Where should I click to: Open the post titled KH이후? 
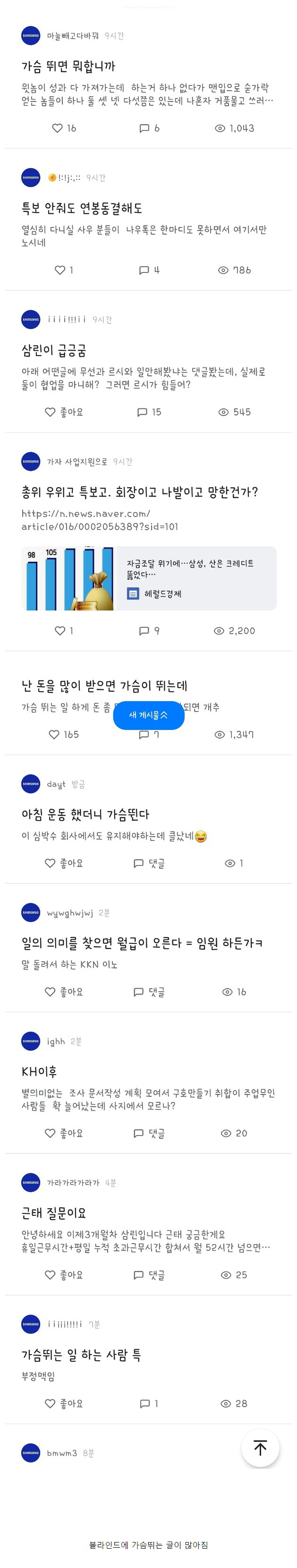point(39,1071)
